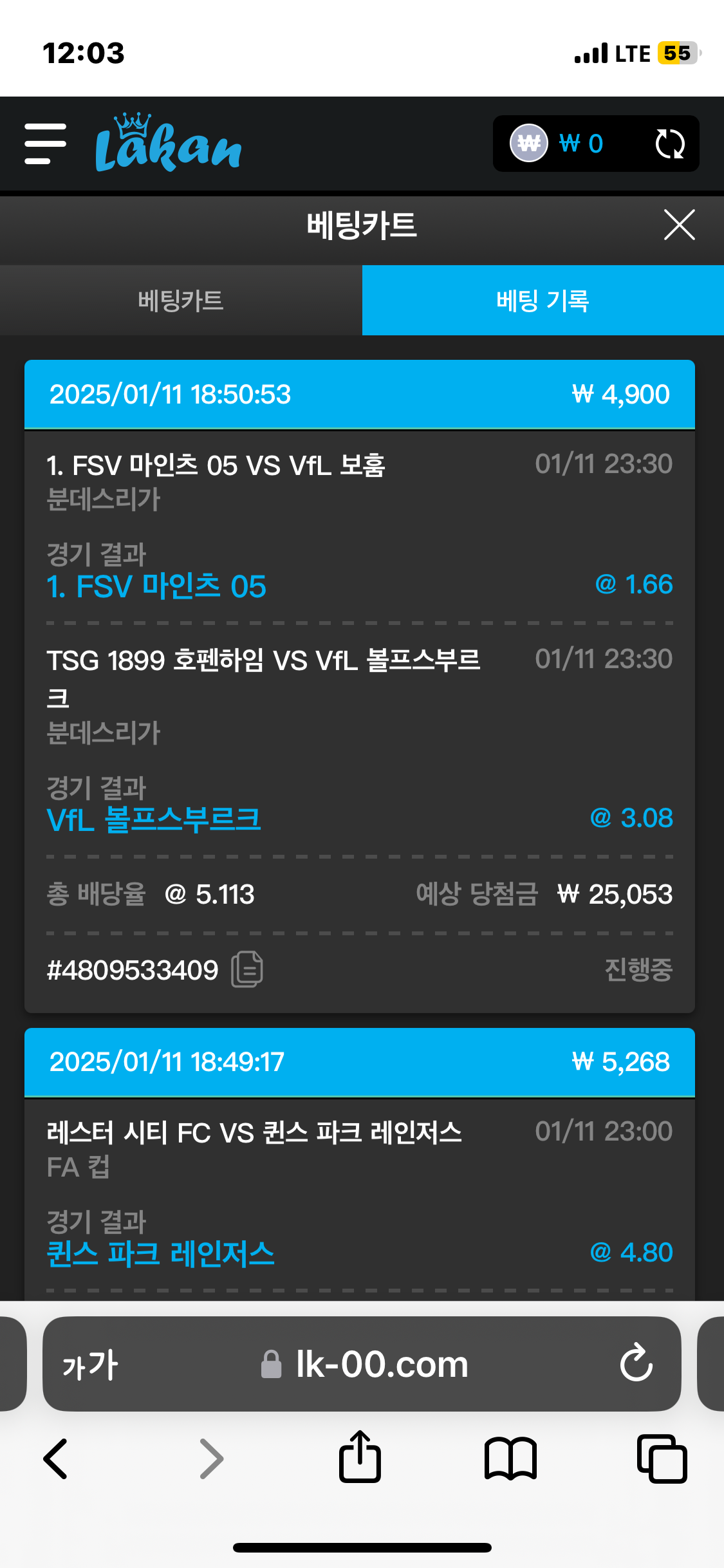Tap the Lakan logo
Screen dimensions: 724x1568
169,144
